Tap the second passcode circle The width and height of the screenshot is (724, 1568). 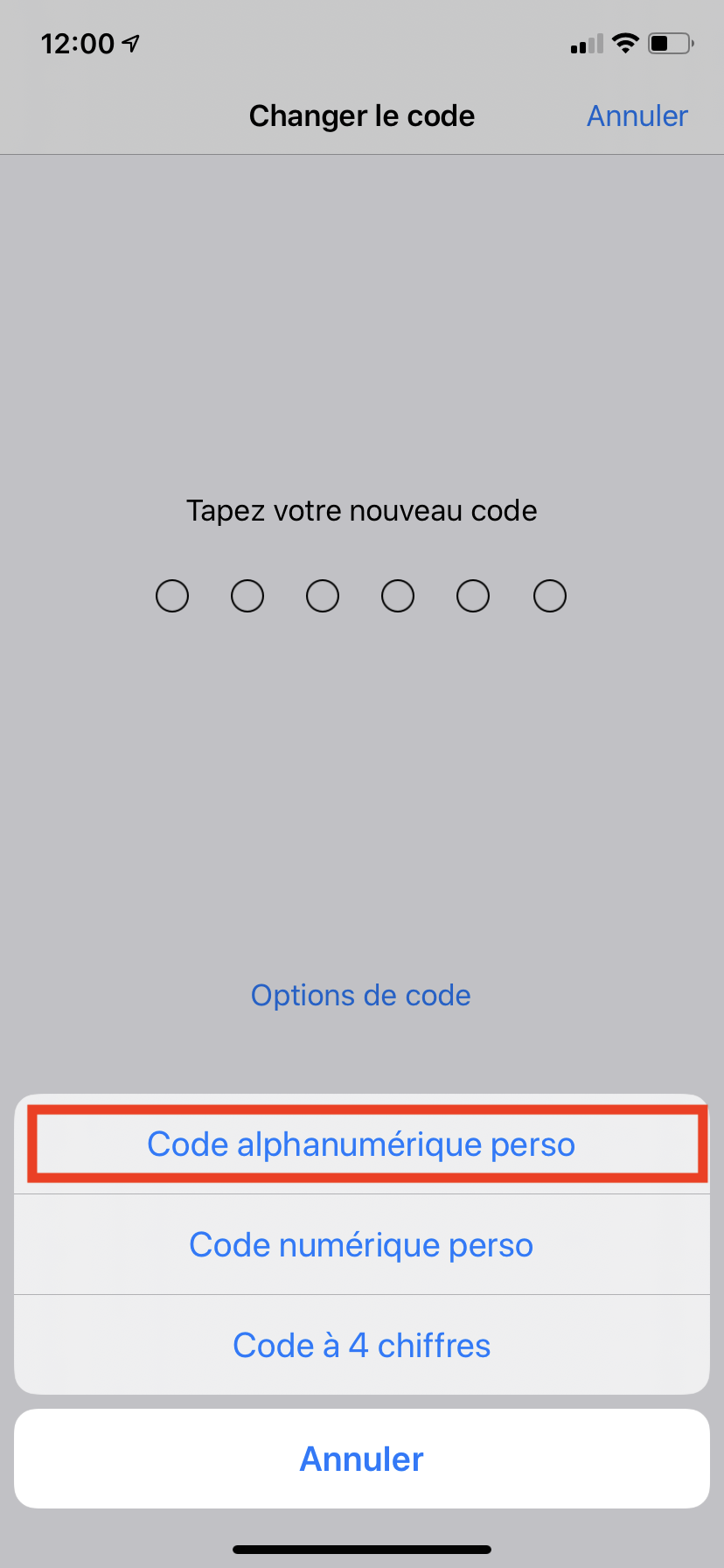247,595
